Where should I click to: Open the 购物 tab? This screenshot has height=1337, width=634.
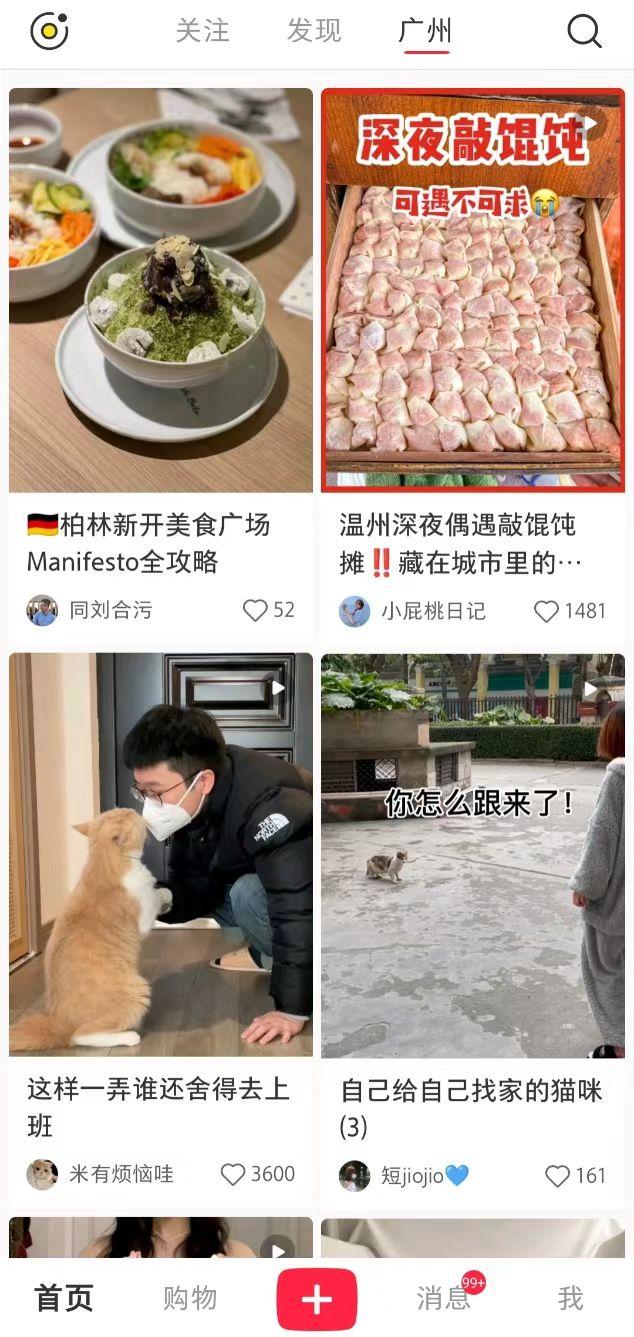pyautogui.click(x=190, y=1298)
